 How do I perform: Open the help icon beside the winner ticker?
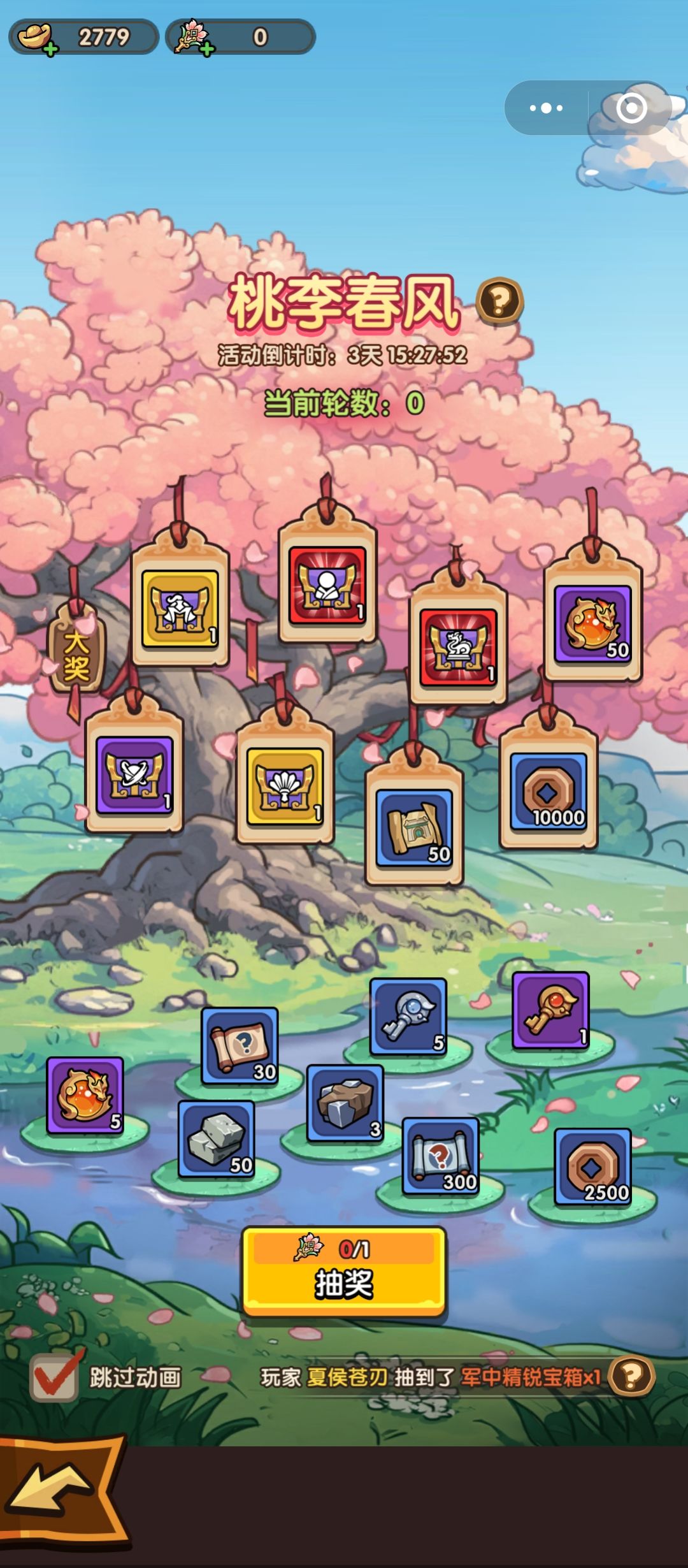coord(631,1377)
